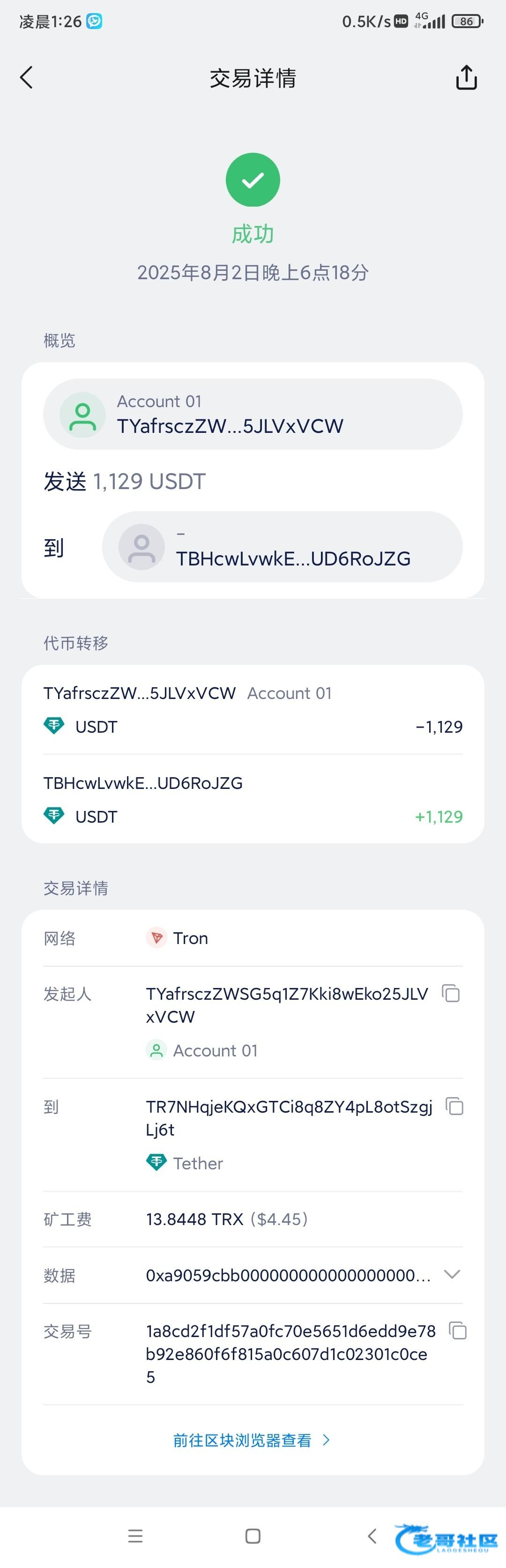Go back from transaction details
506x1568 pixels.
[x=26, y=78]
